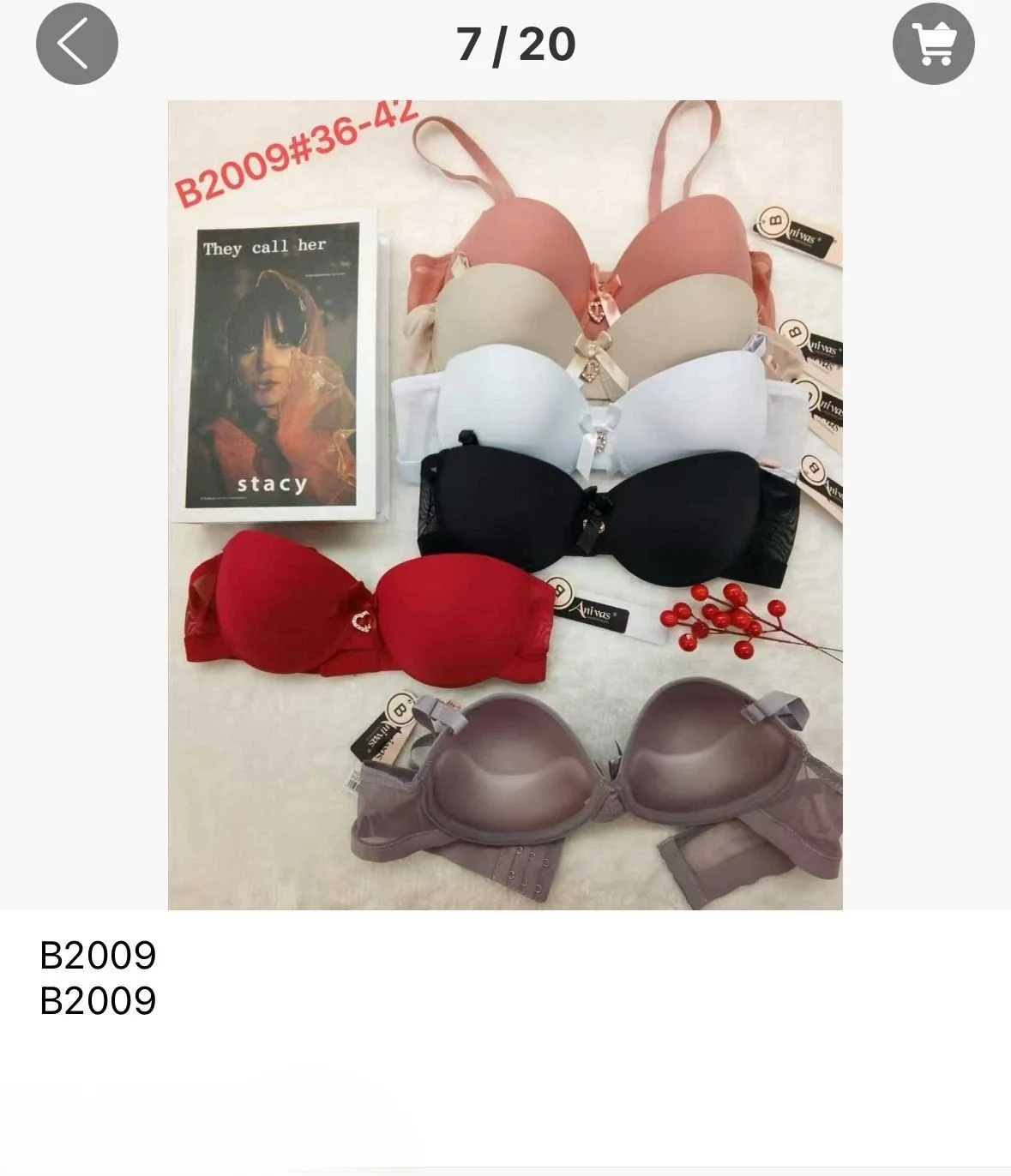The image size is (1011, 1176).
Task: Open the B2009 product photo
Action: click(505, 504)
